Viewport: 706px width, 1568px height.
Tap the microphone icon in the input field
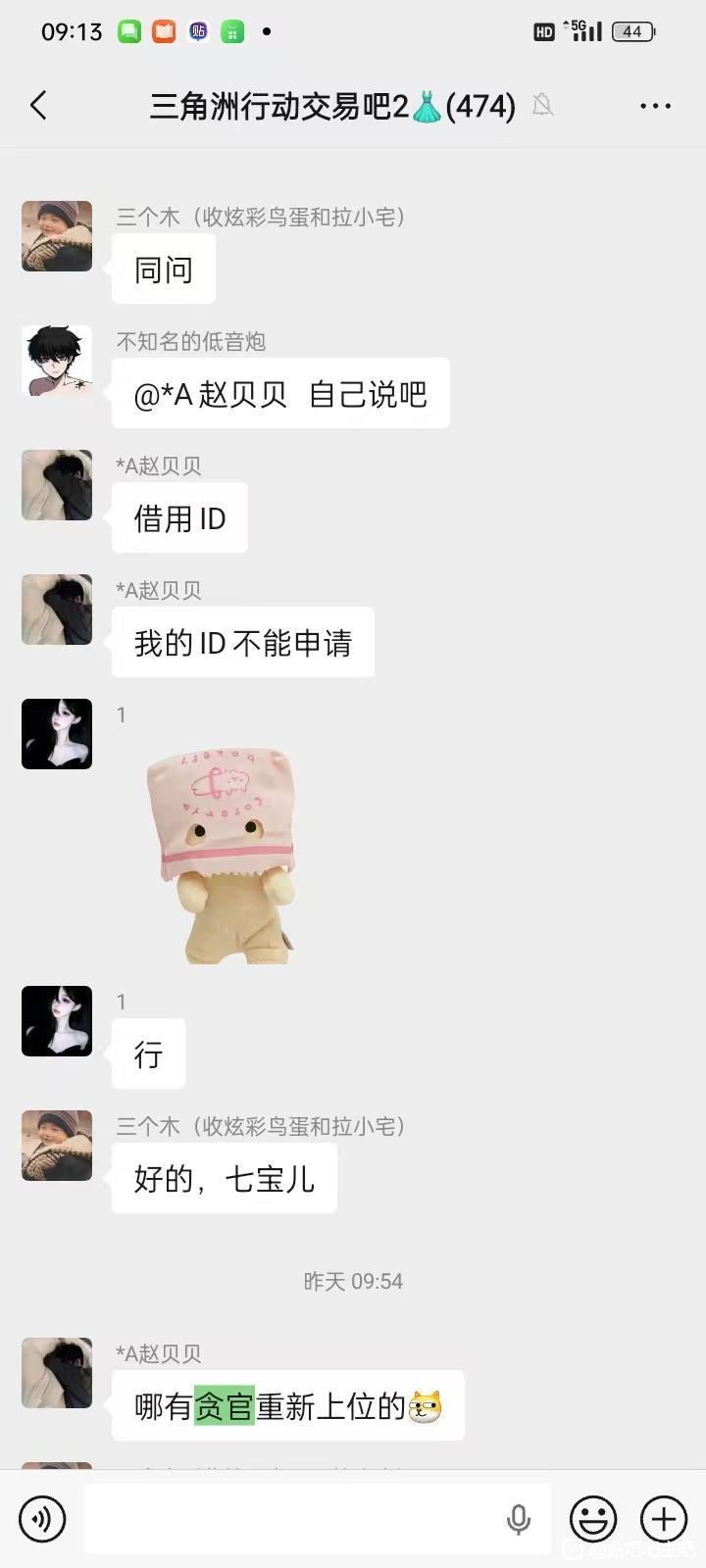(518, 1519)
